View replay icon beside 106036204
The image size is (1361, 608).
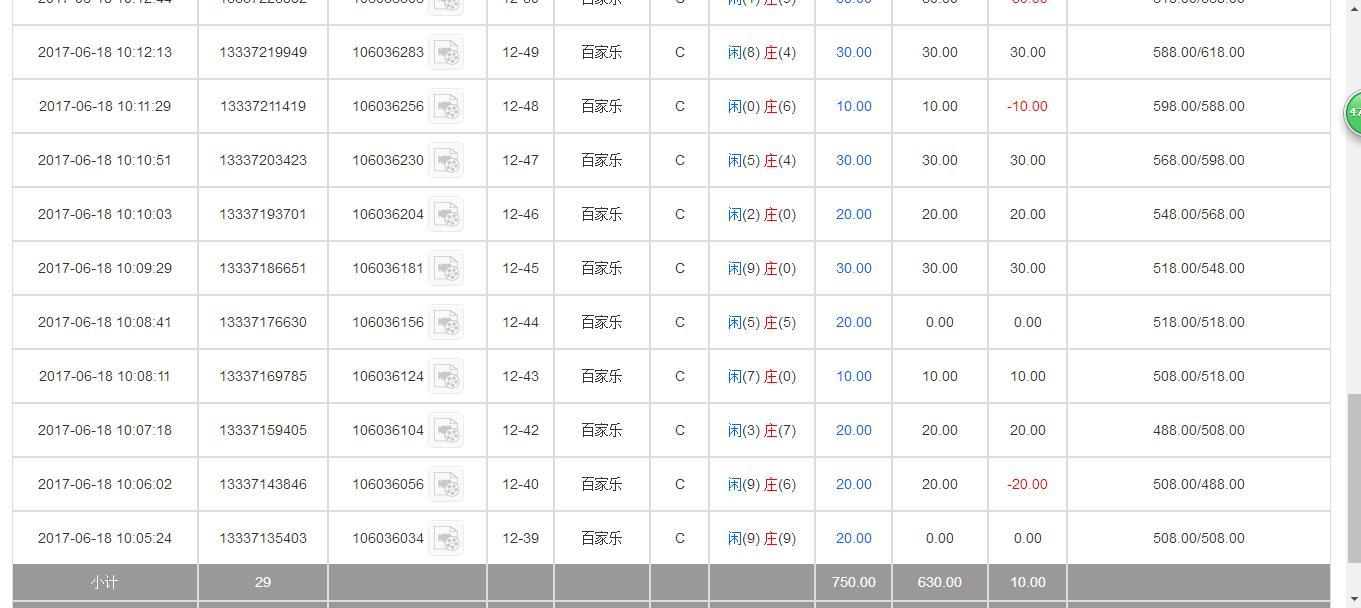(446, 215)
